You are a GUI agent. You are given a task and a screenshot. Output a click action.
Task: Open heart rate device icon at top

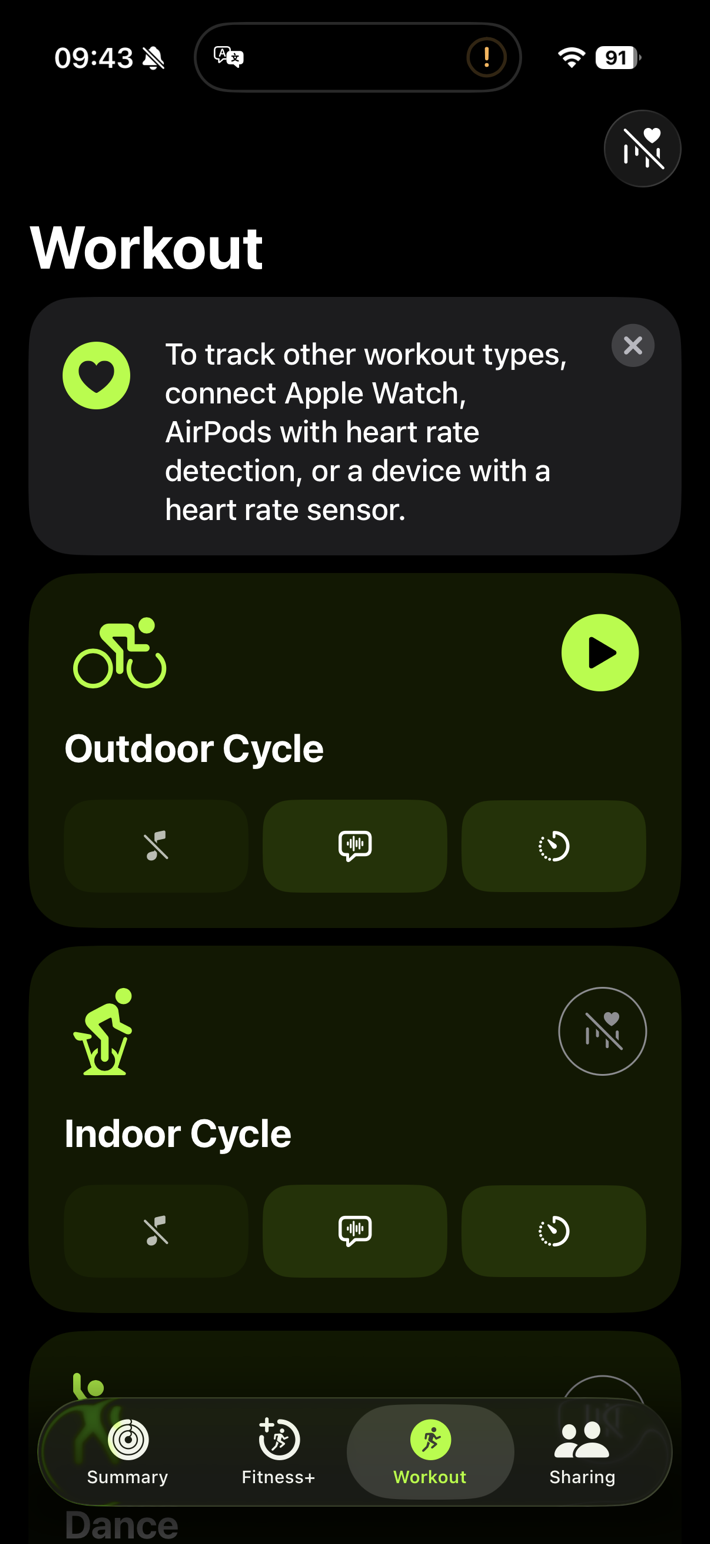pos(642,149)
